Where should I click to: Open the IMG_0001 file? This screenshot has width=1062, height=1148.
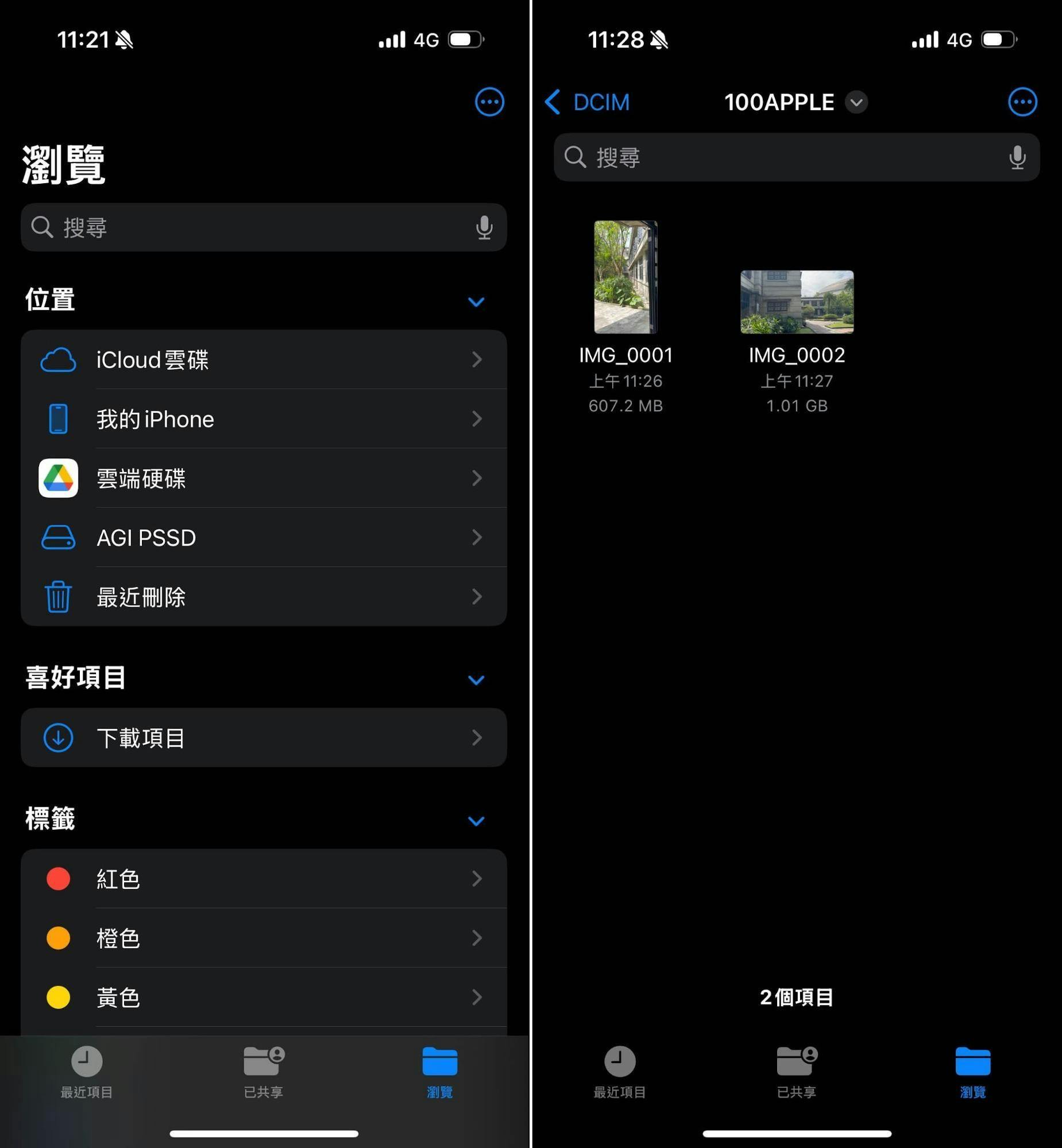tap(625, 277)
